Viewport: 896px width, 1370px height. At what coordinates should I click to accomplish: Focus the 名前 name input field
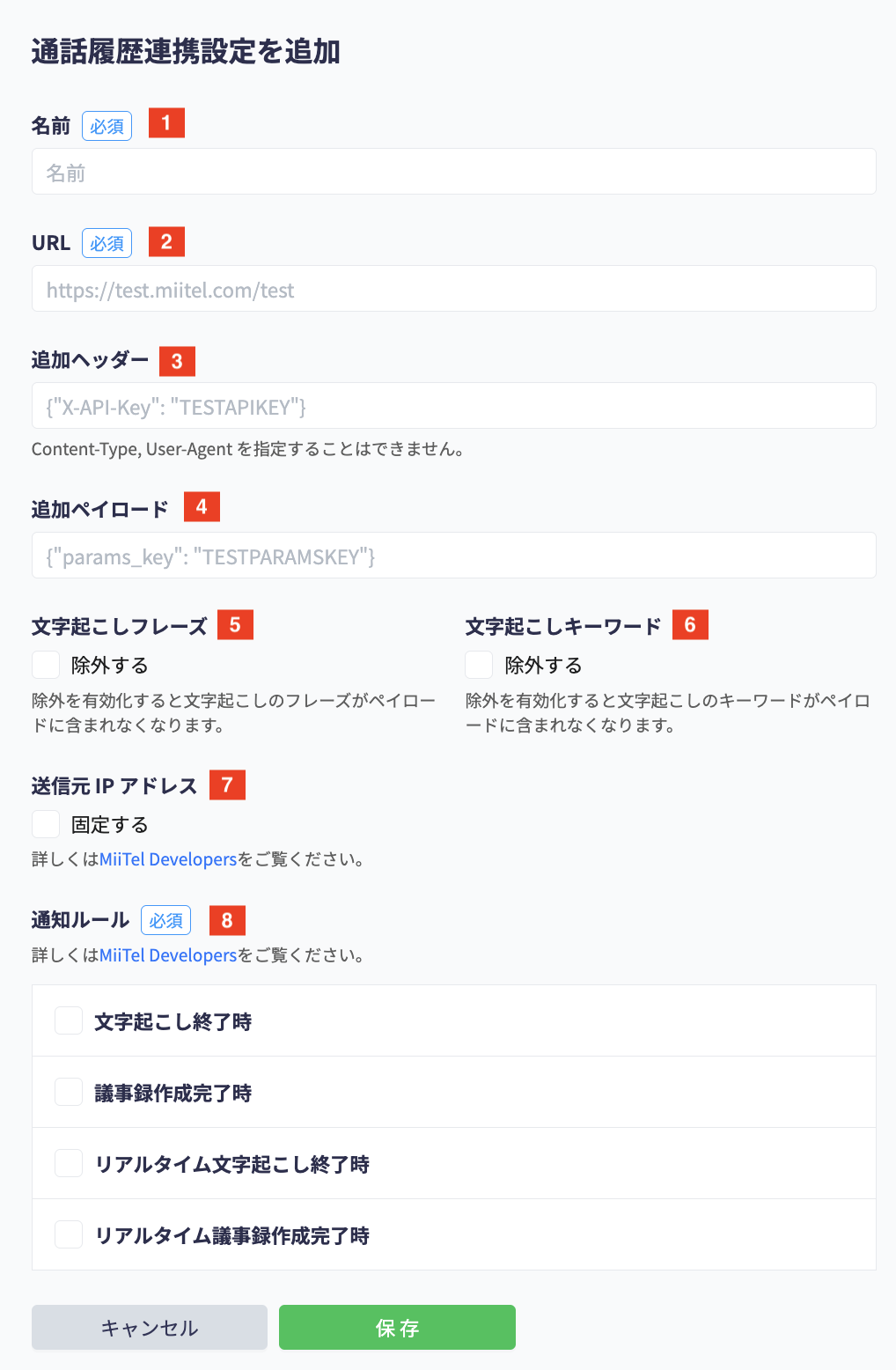(453, 172)
